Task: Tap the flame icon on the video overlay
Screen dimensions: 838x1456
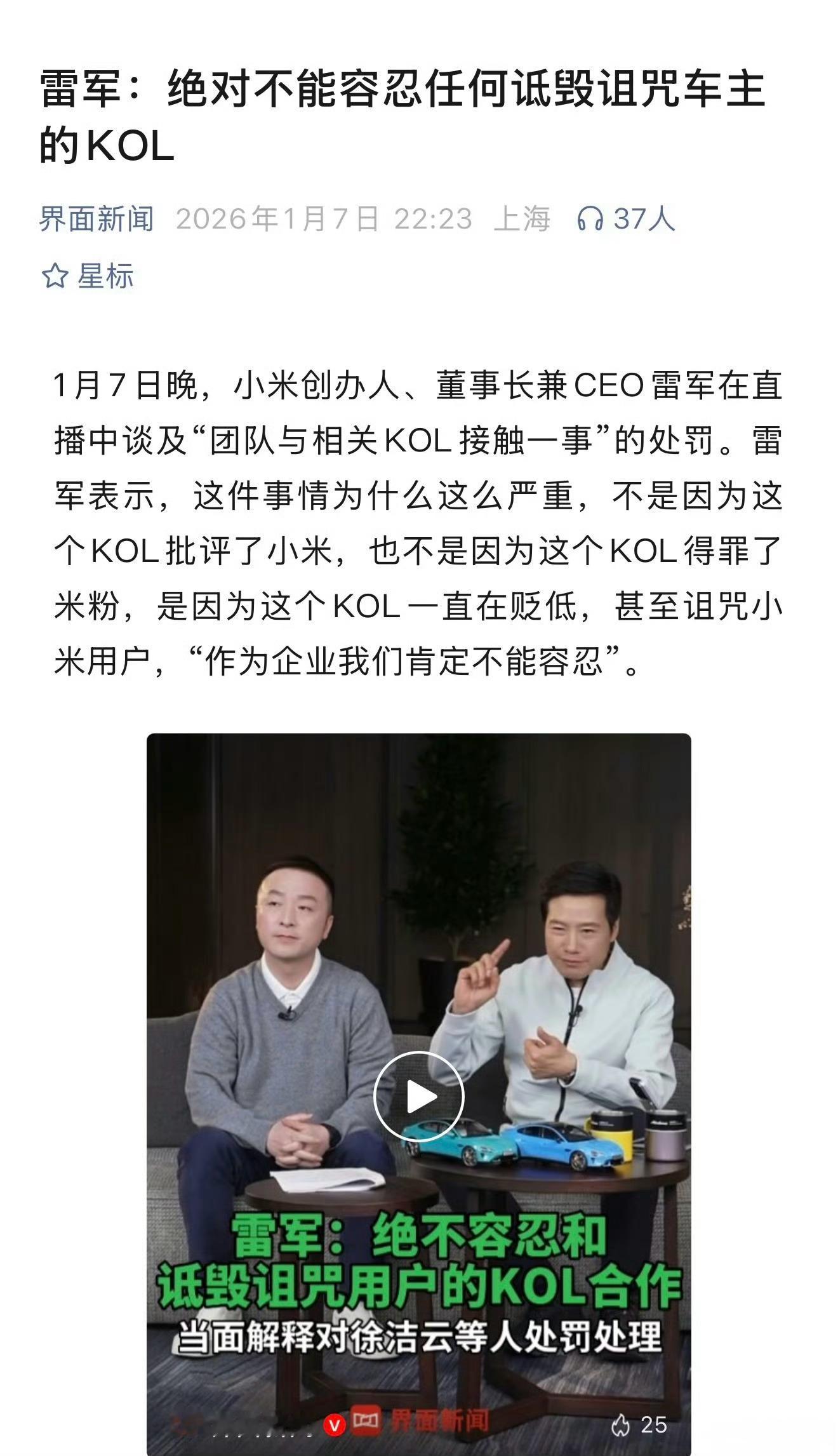Action: pyautogui.click(x=621, y=1424)
